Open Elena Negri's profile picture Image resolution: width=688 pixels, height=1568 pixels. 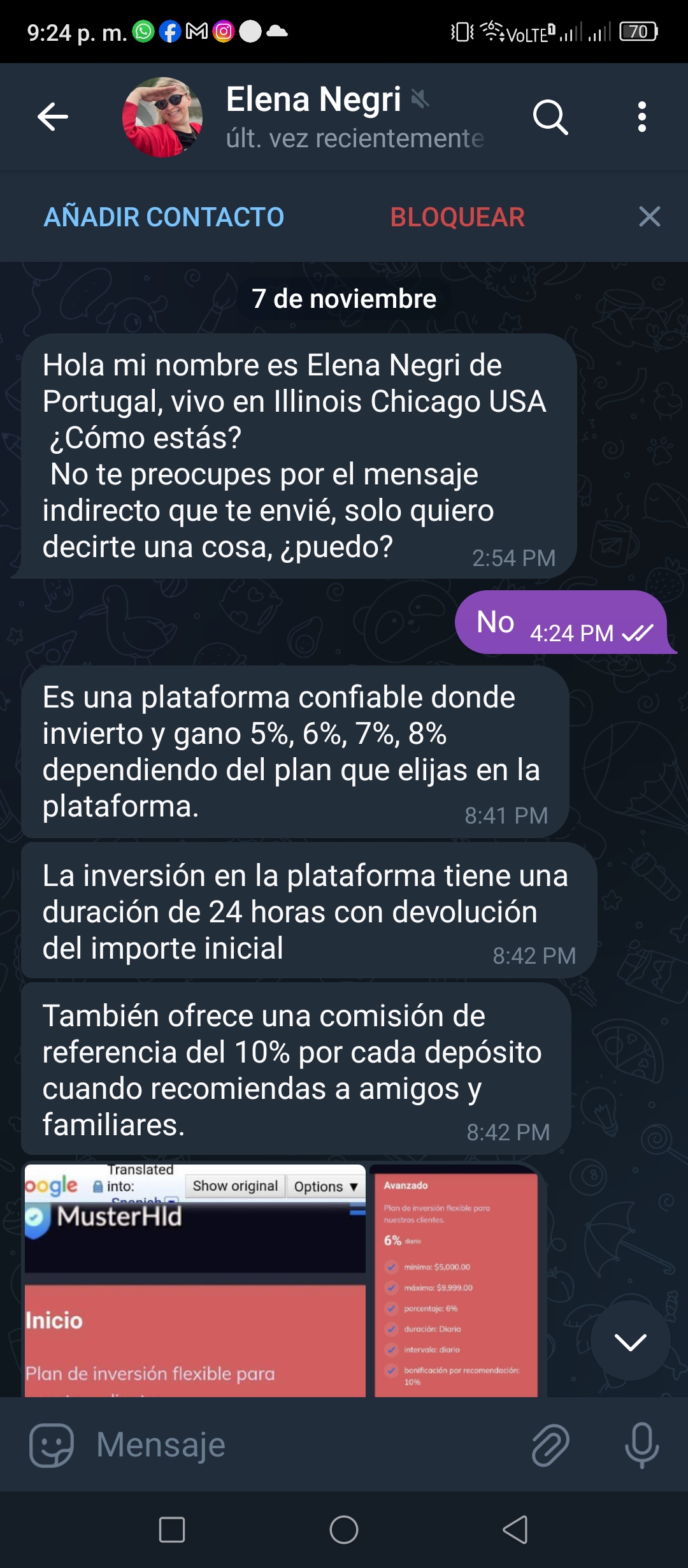coord(162,117)
